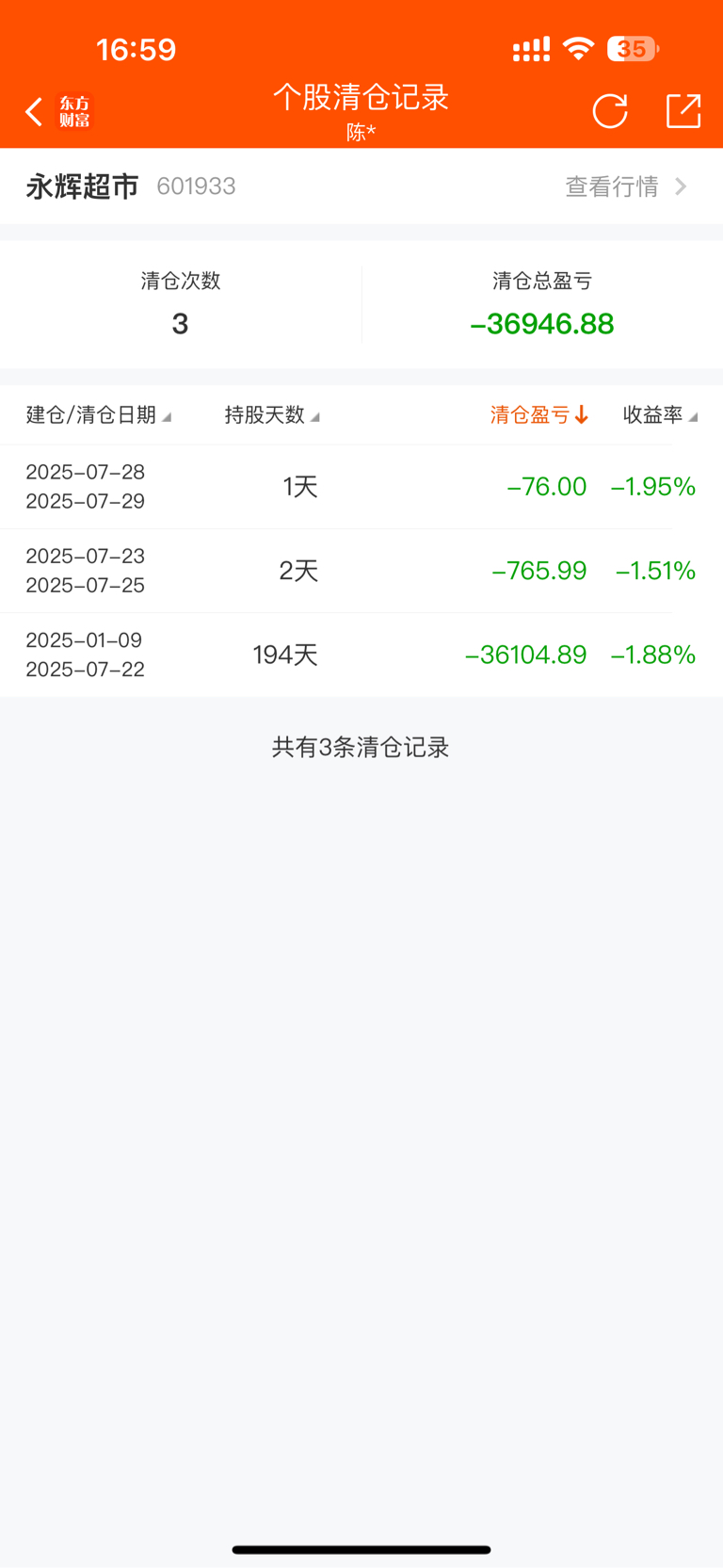This screenshot has height=1568, width=723.
Task: Sort by 收益率 column
Action: click(660, 415)
